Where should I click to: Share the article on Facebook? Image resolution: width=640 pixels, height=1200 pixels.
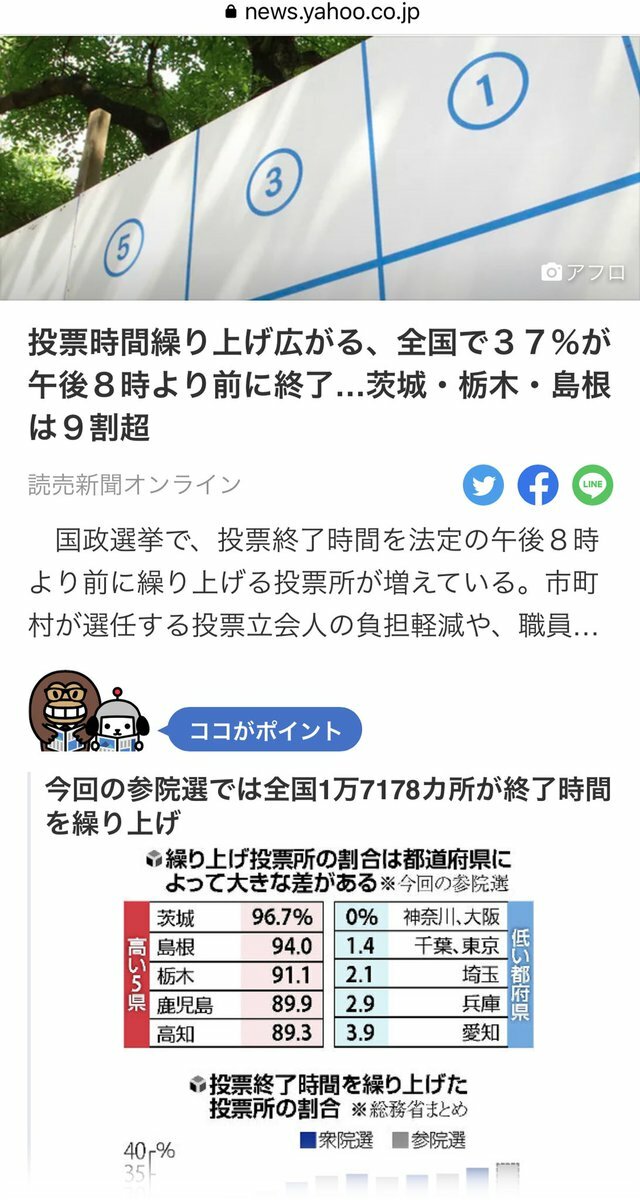538,486
